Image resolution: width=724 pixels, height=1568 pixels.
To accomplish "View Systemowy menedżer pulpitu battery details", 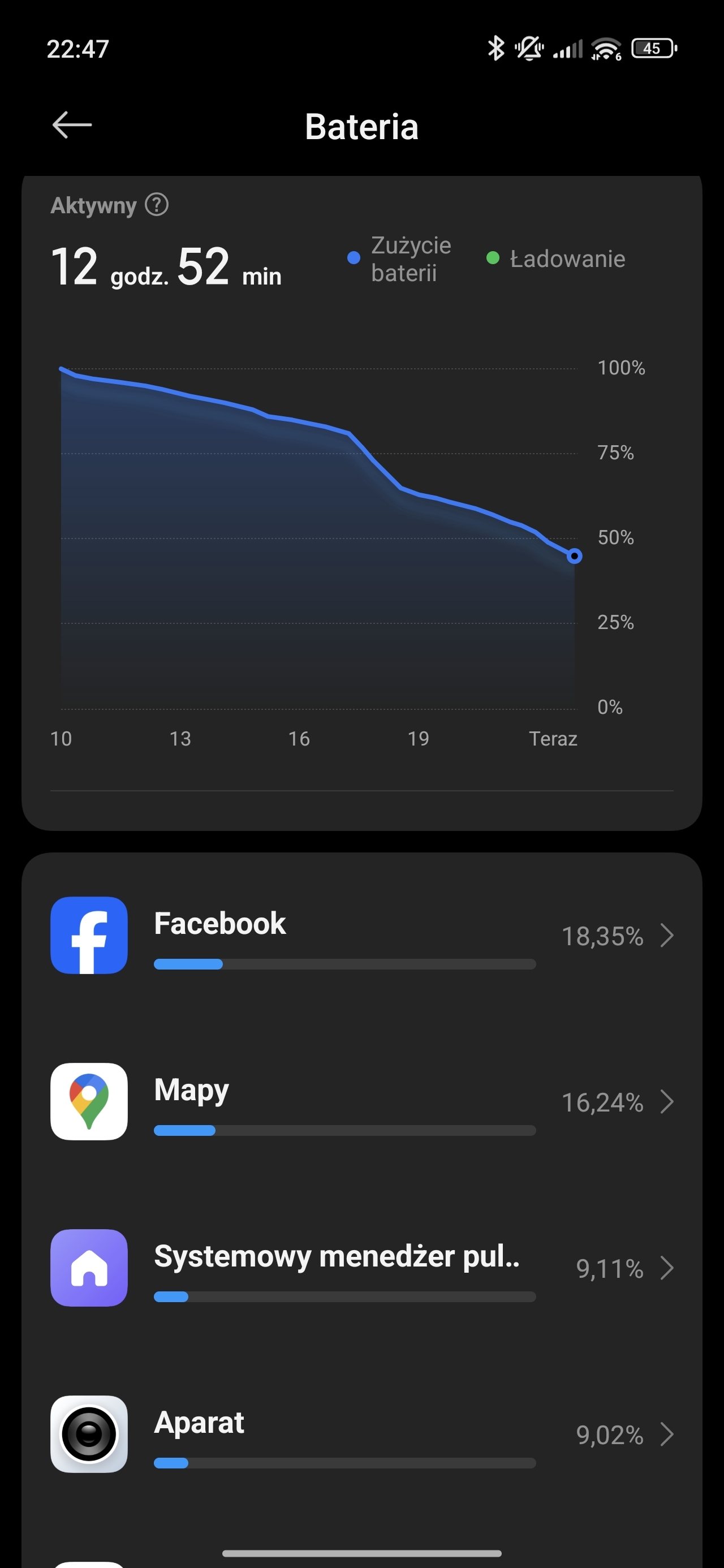I will point(361,1268).
